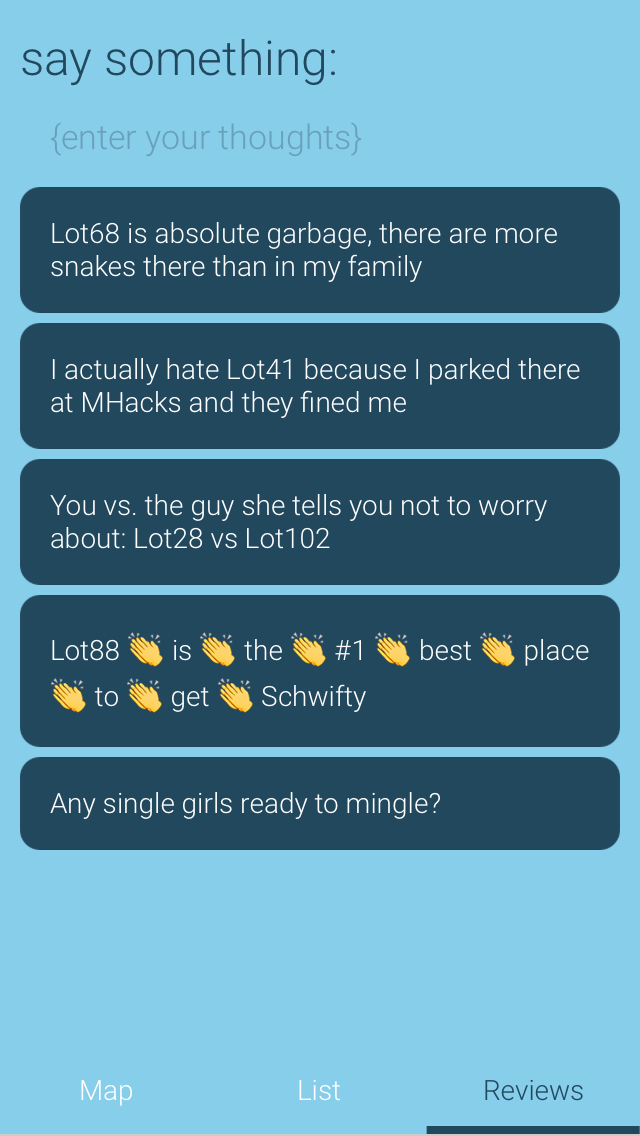640x1136 pixels.
Task: Switch to the Map tab
Action: tap(107, 1090)
